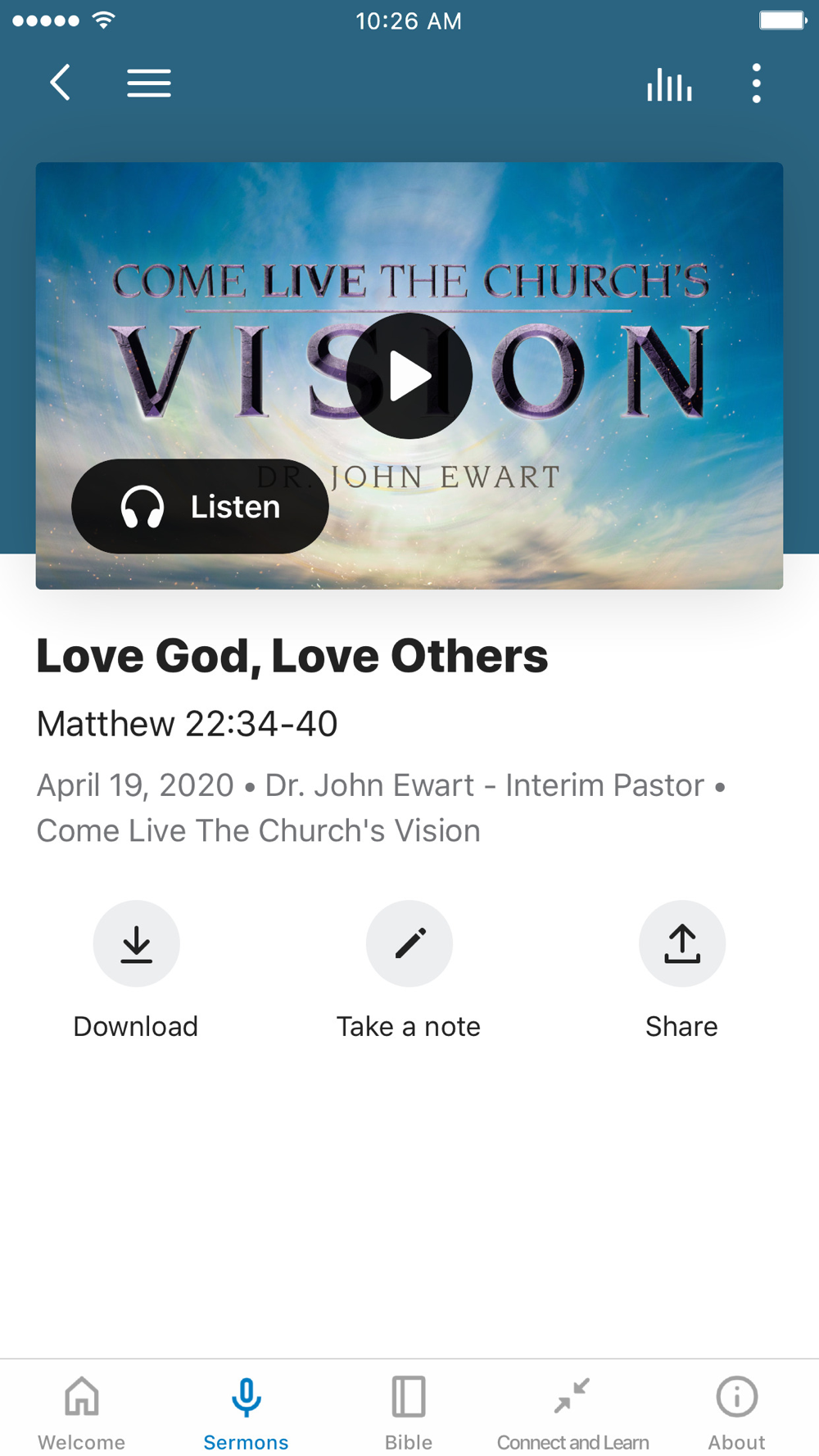Download this sermon
The height and width of the screenshot is (1456, 819).
(136, 943)
